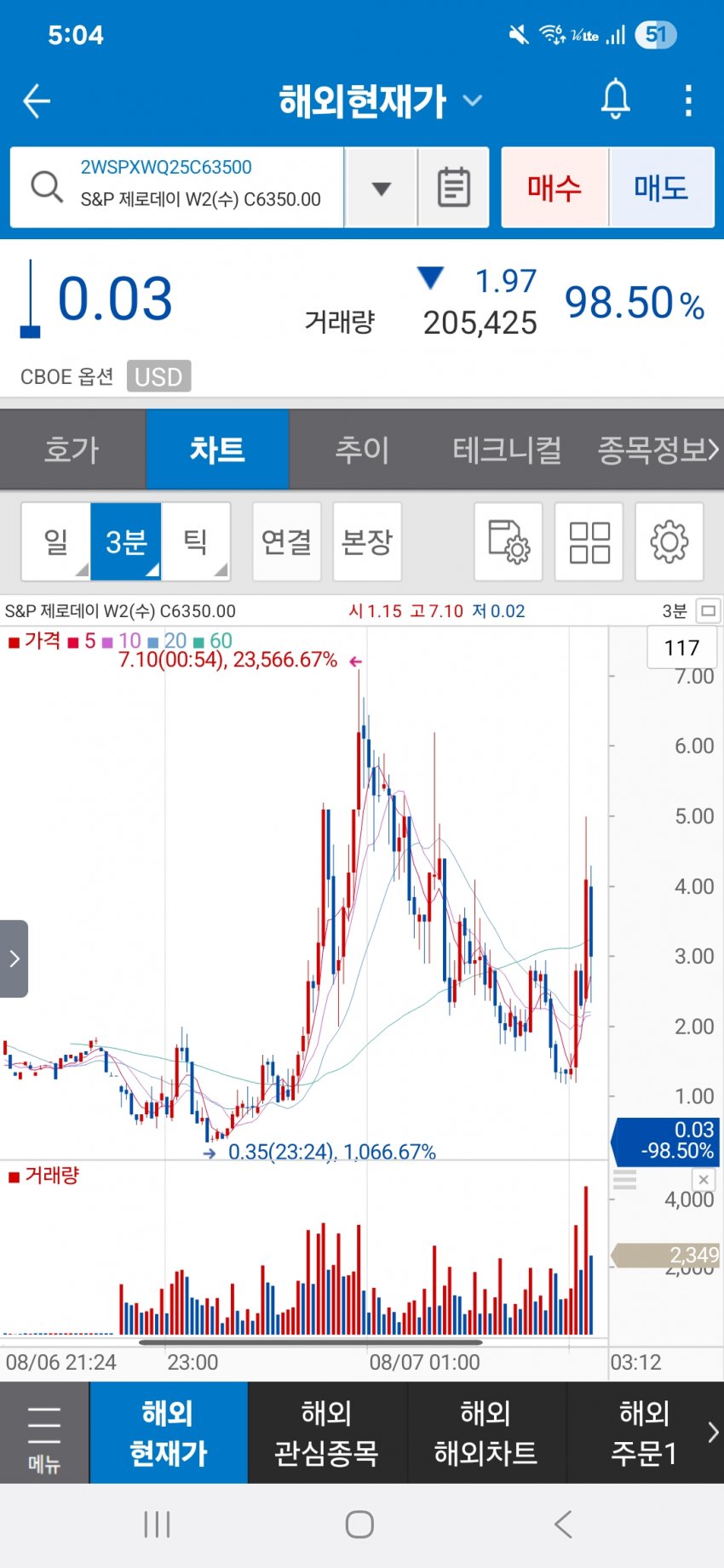Viewport: 724px width, 1568px height.
Task: Open the chart grid layout icon
Action: [x=589, y=541]
